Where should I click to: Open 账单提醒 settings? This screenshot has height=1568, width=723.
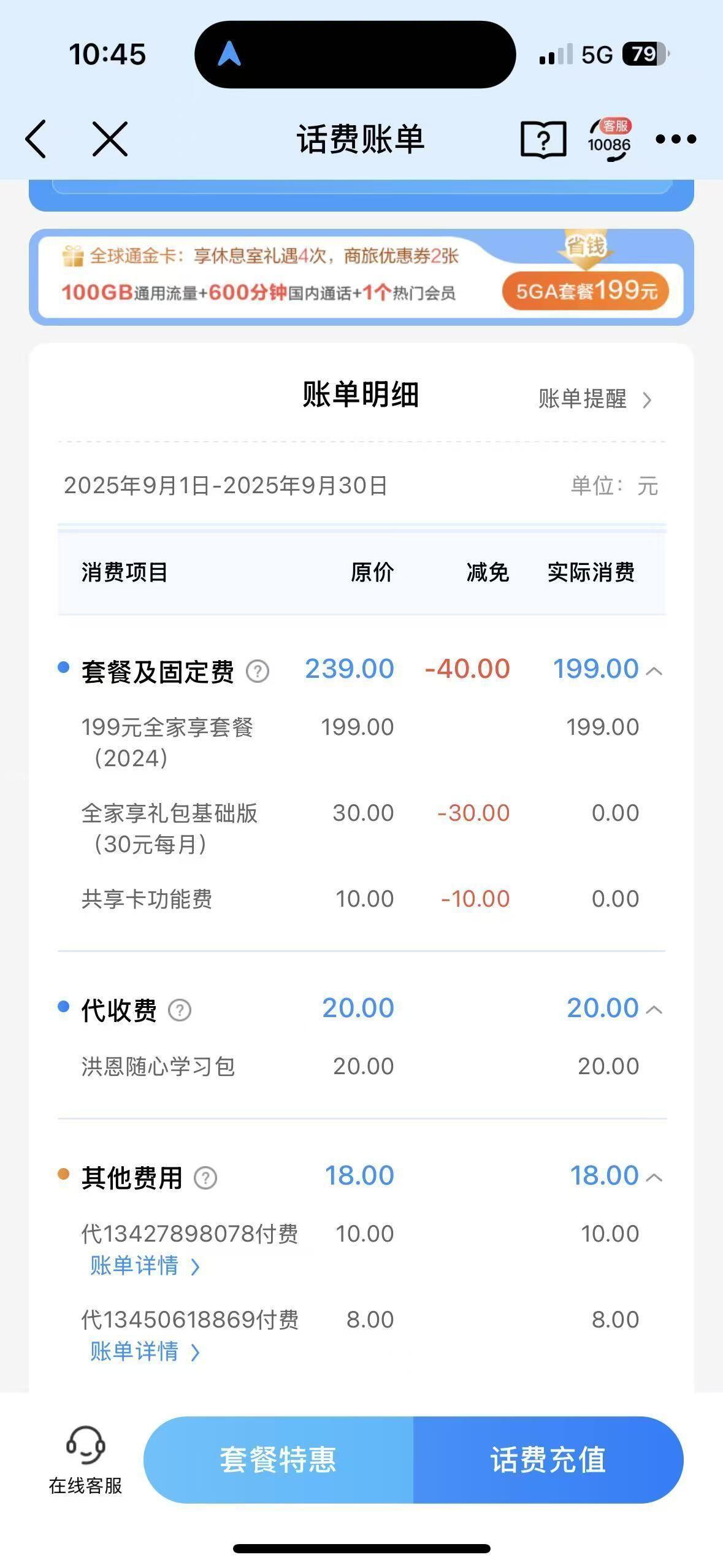pos(594,399)
